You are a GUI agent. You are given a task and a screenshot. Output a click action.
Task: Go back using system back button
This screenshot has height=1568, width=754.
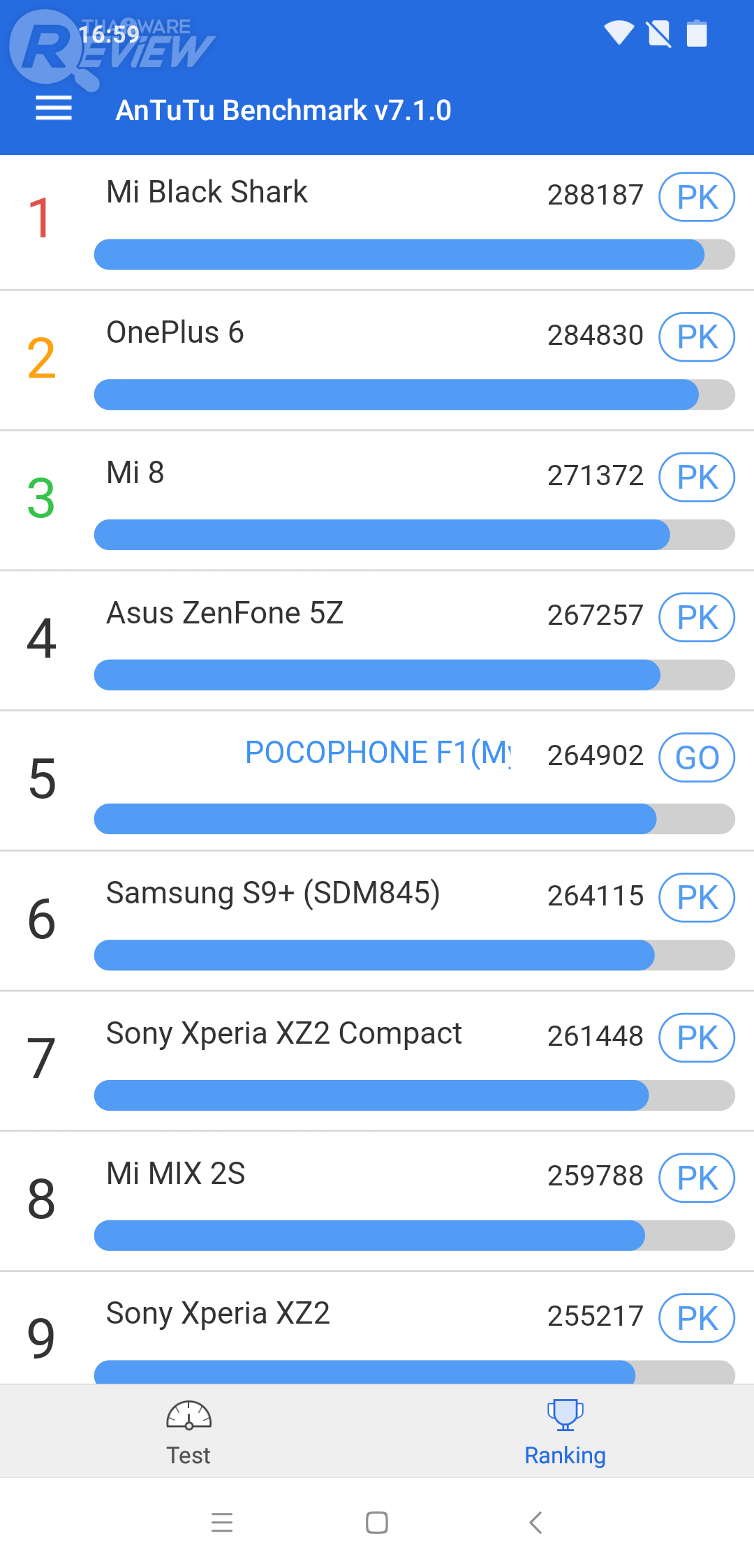(535, 1523)
